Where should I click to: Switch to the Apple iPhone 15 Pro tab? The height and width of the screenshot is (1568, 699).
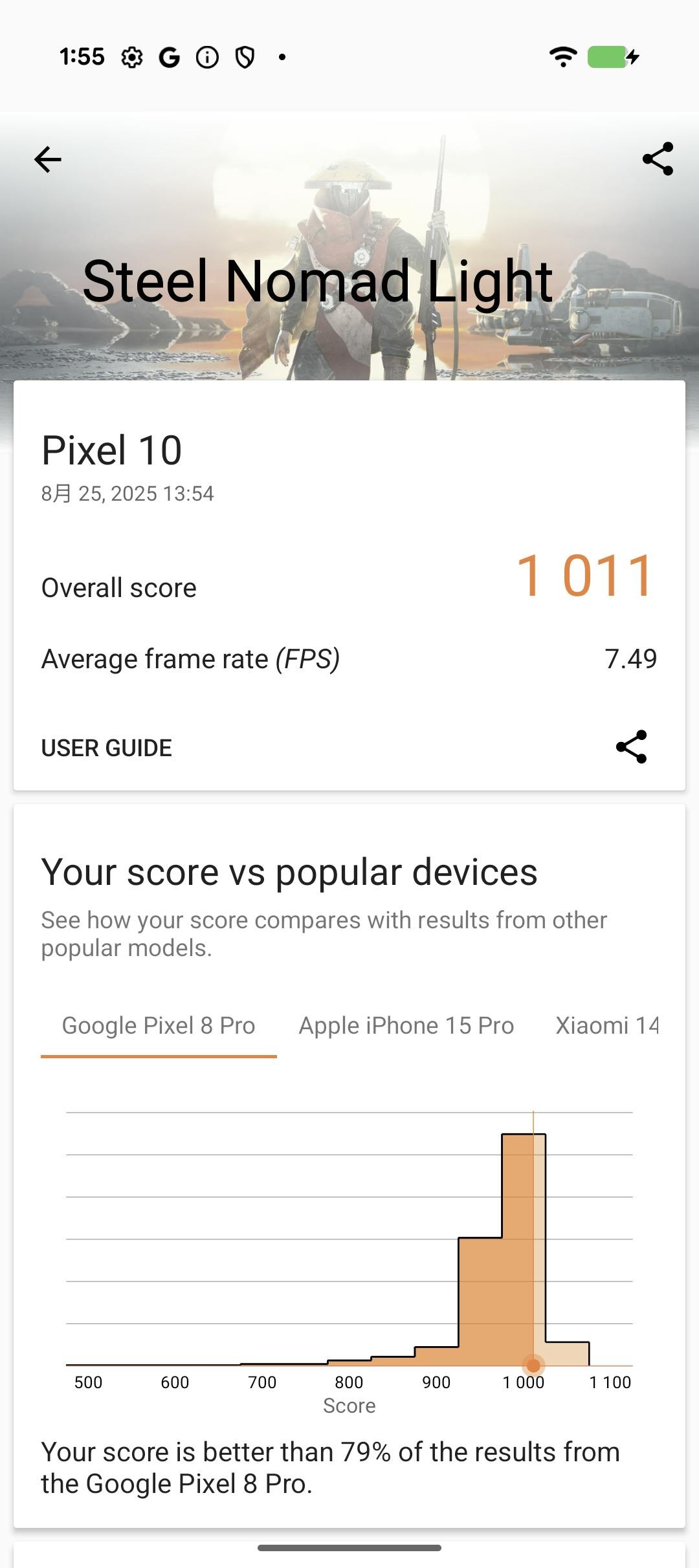click(406, 1026)
